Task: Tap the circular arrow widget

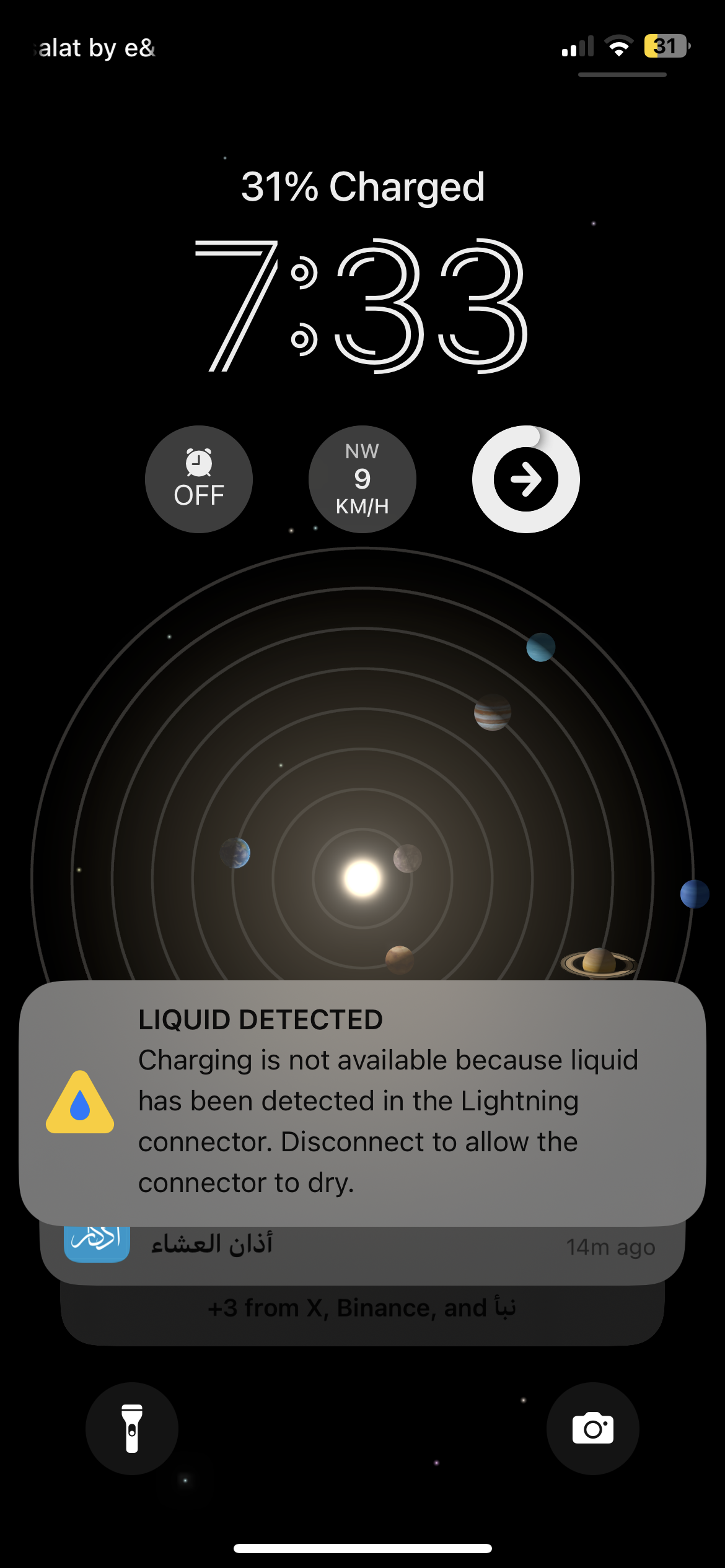Action: point(525,479)
